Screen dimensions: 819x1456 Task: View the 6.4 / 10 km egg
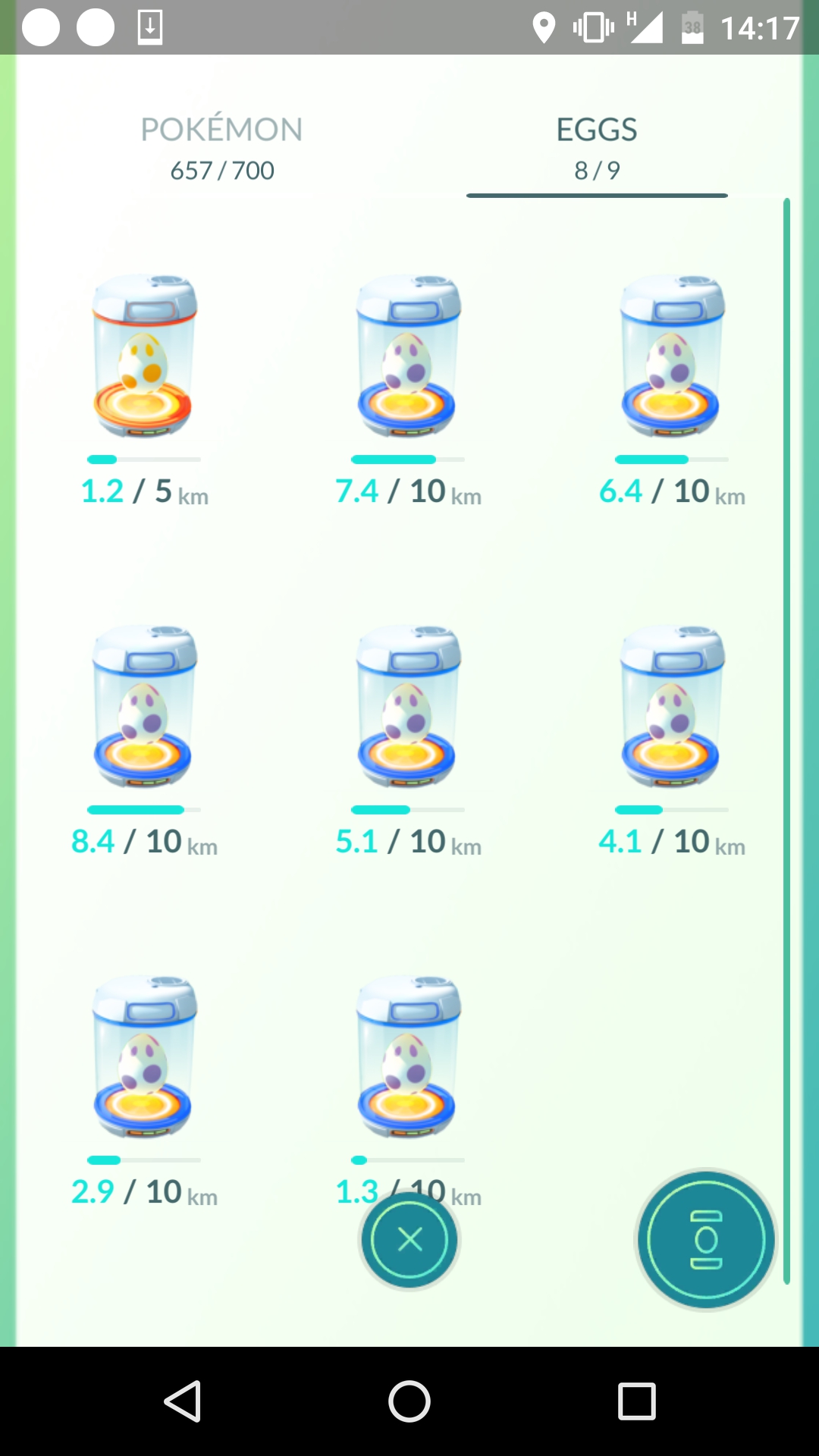tap(672, 356)
